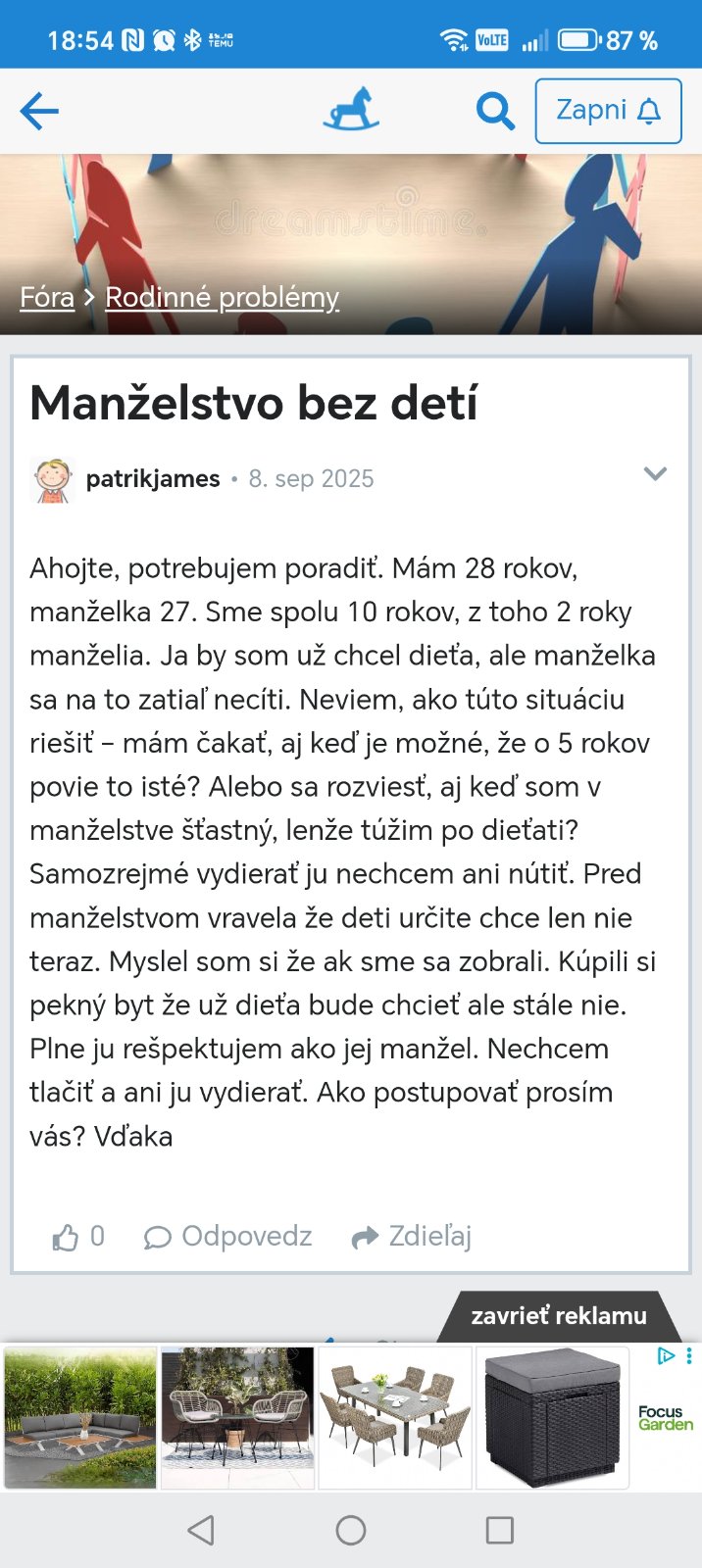Open the Rodinné problémy category link

[x=222, y=297]
